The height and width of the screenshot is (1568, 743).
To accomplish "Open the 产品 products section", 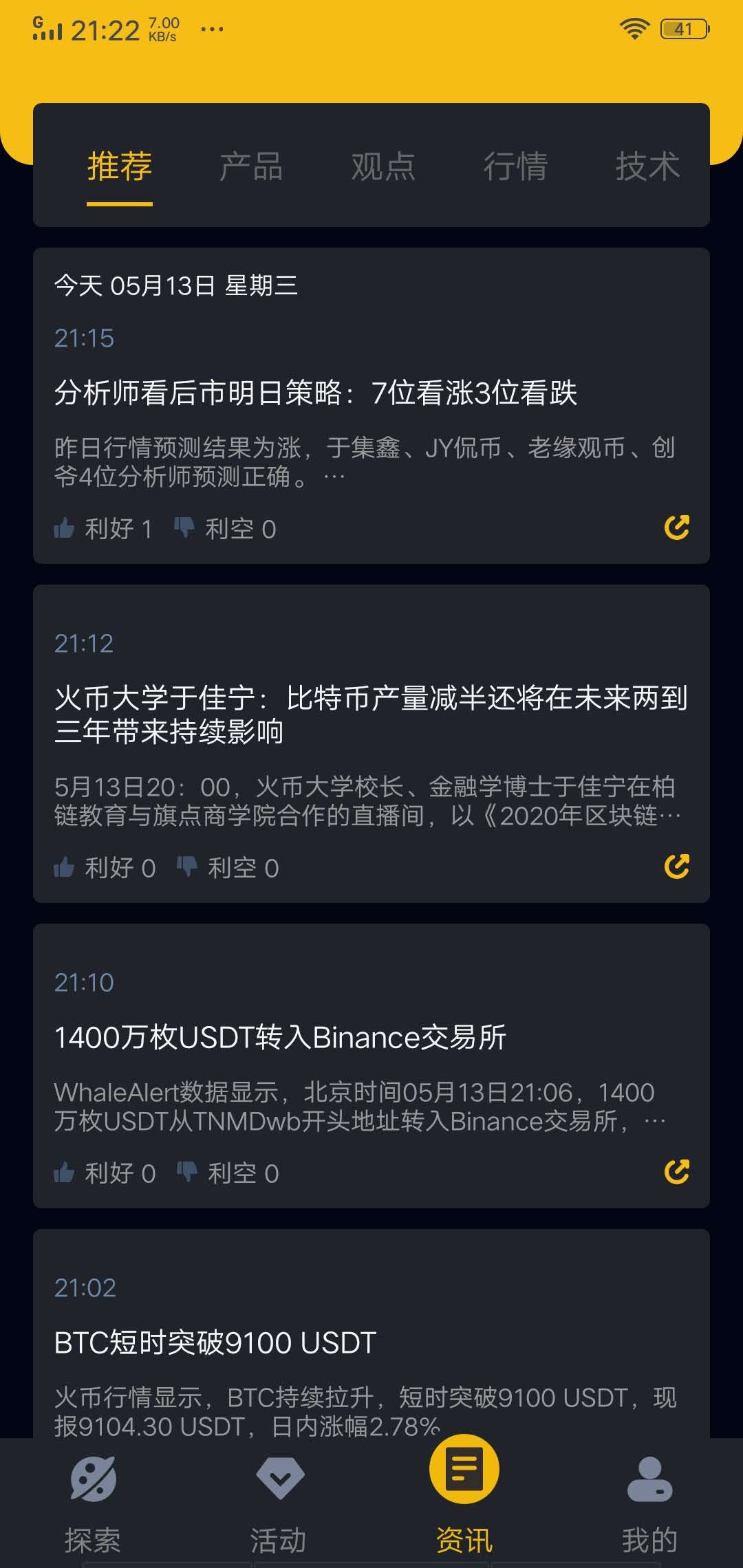I will pyautogui.click(x=252, y=166).
